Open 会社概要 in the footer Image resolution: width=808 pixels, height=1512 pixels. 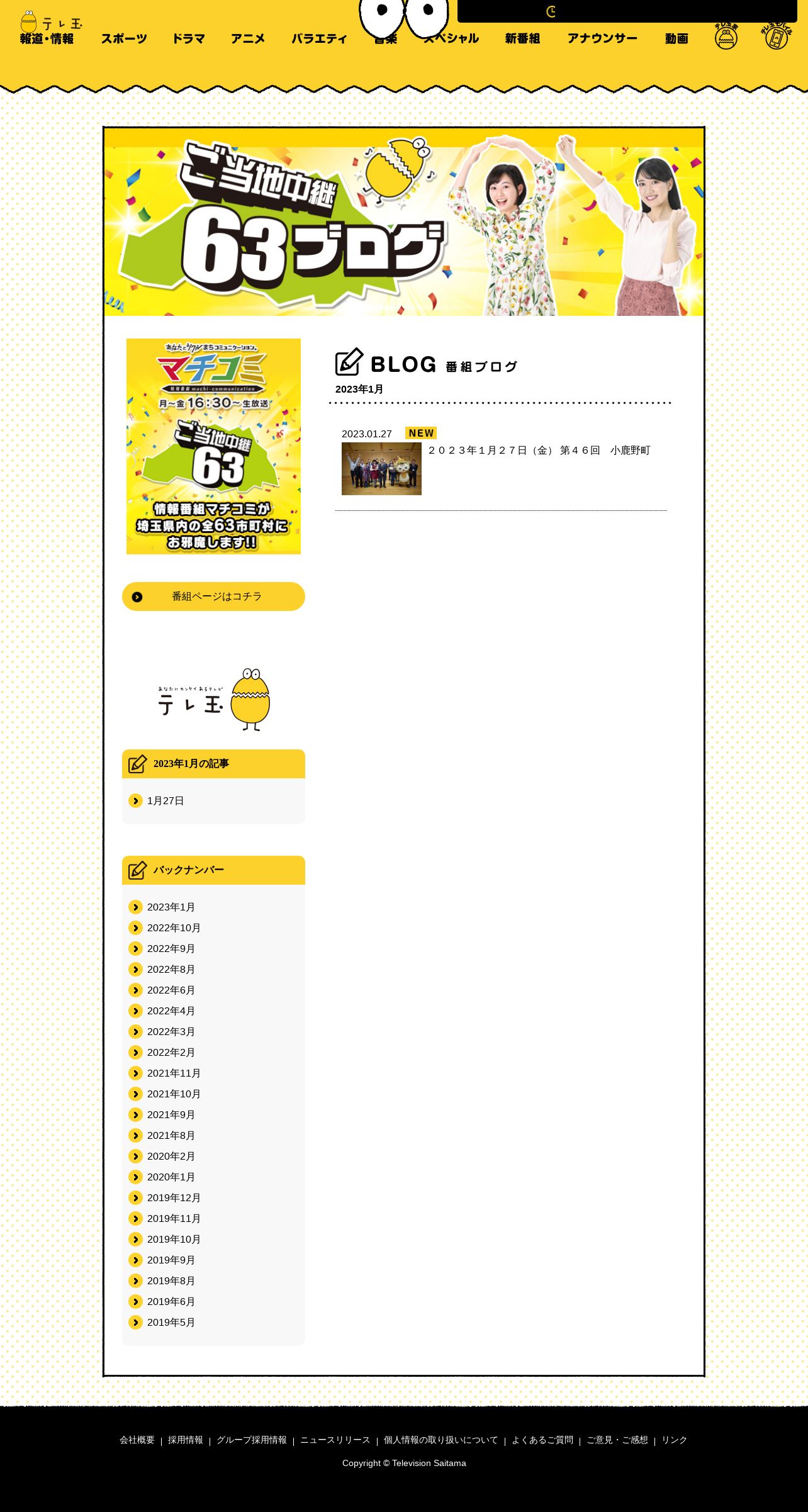point(137,1440)
